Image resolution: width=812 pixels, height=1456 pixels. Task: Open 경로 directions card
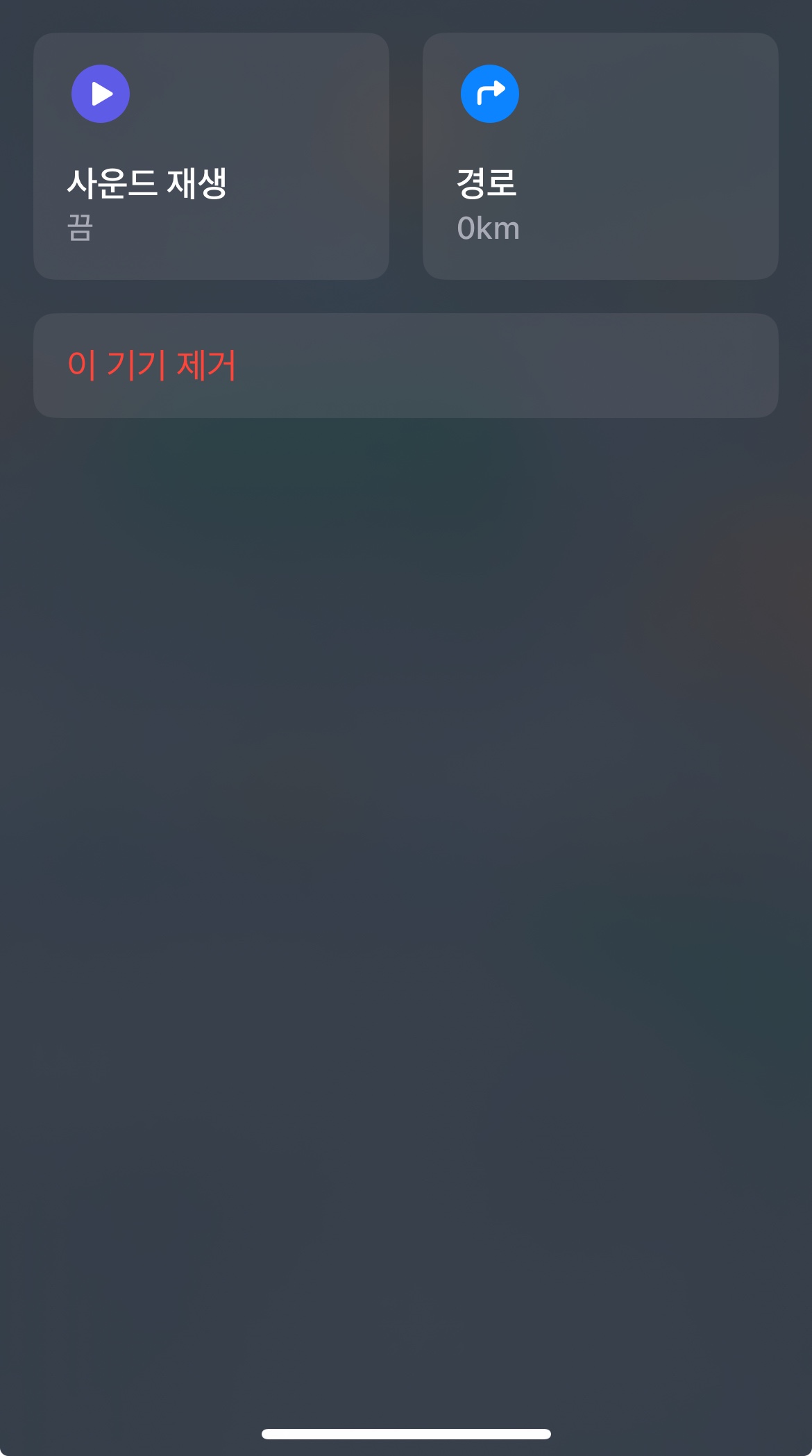click(600, 156)
